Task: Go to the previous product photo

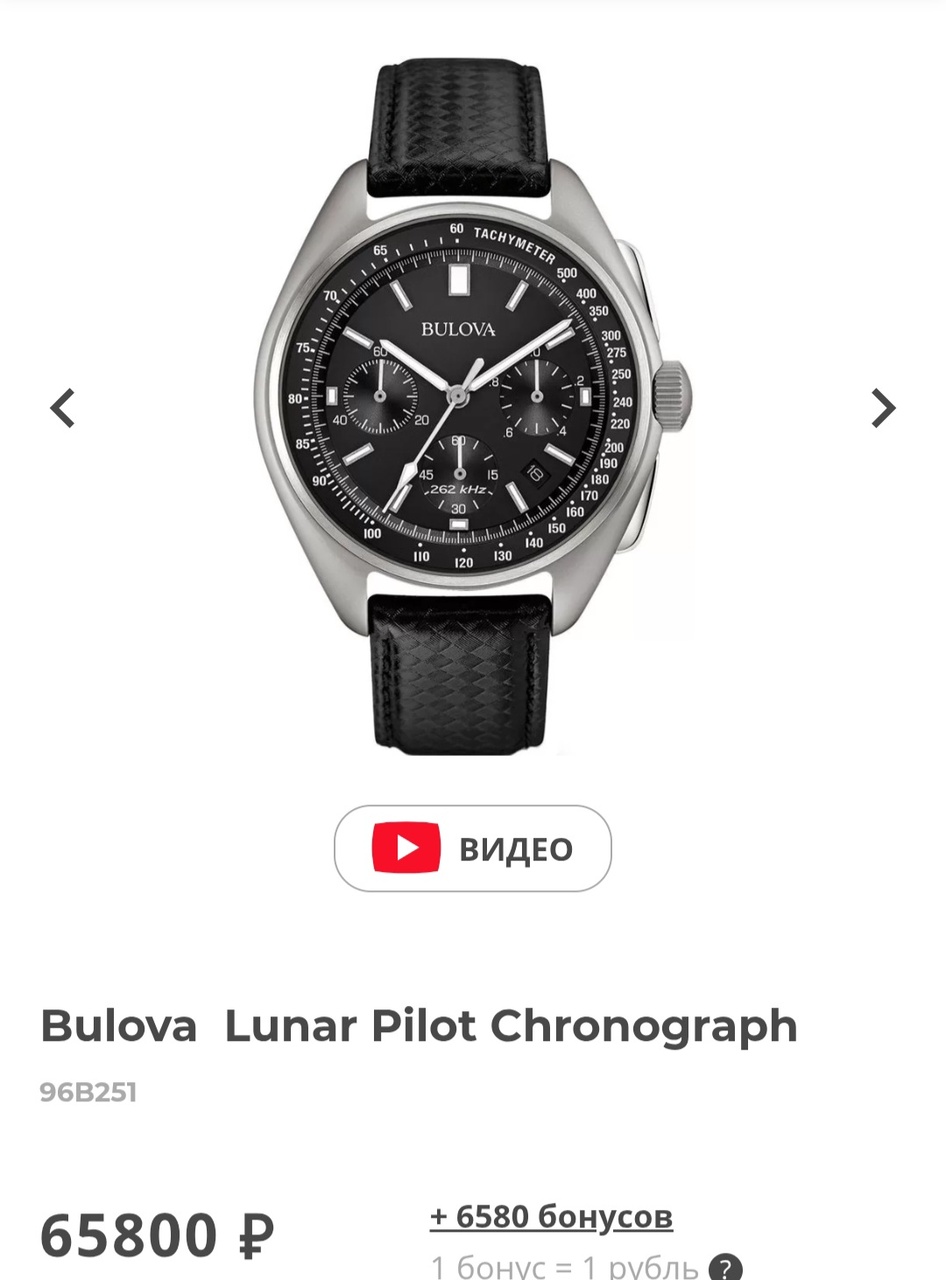Action: coord(63,408)
